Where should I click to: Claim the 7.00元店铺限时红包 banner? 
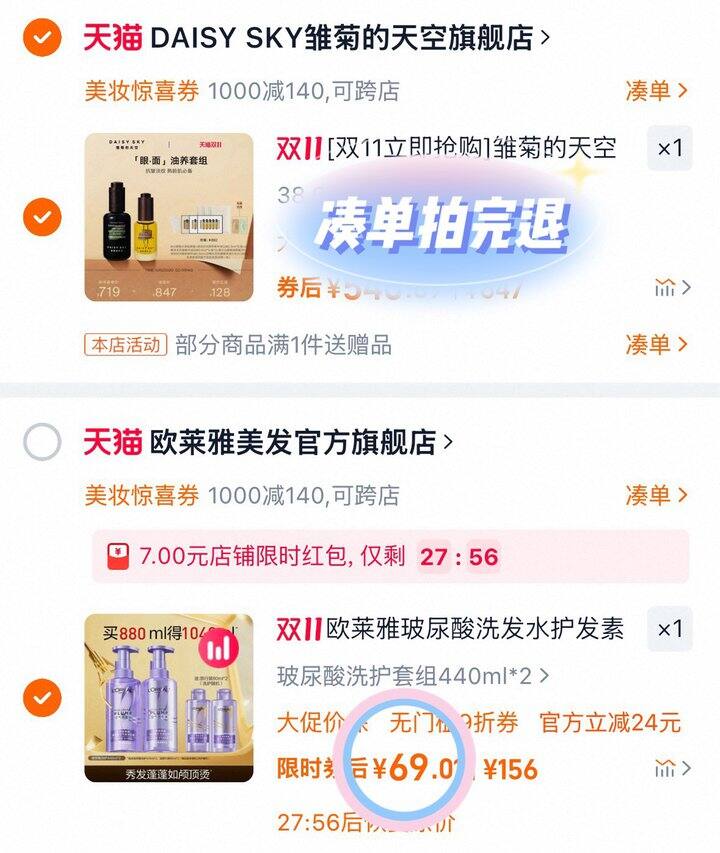click(x=390, y=557)
